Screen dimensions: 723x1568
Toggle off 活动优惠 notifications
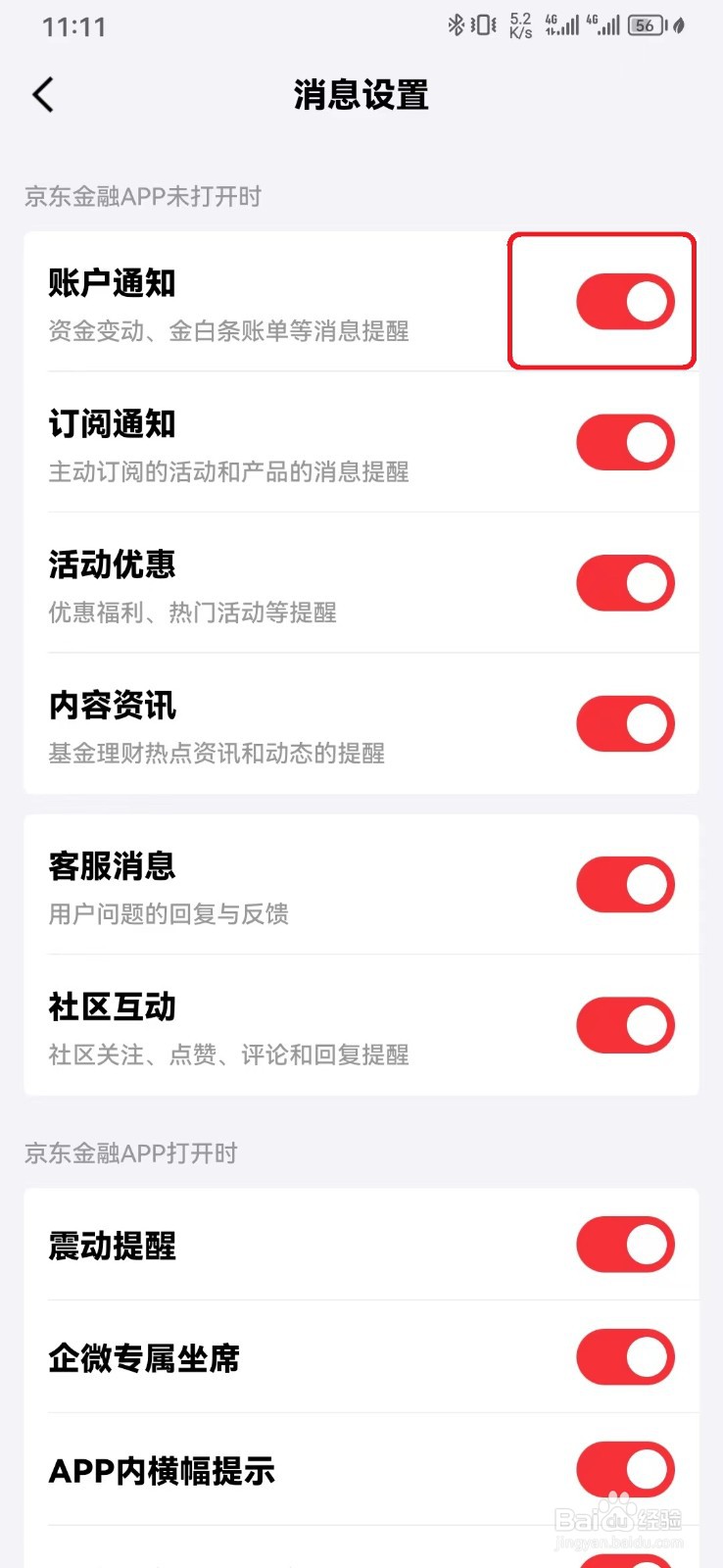625,582
